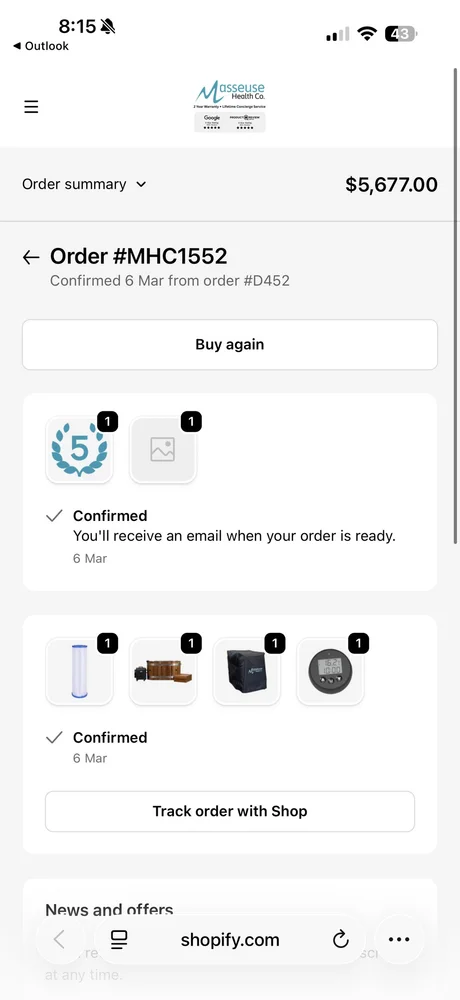Open the filter cartridge product thumbnail
460x1000 pixels.
pyautogui.click(x=79, y=672)
